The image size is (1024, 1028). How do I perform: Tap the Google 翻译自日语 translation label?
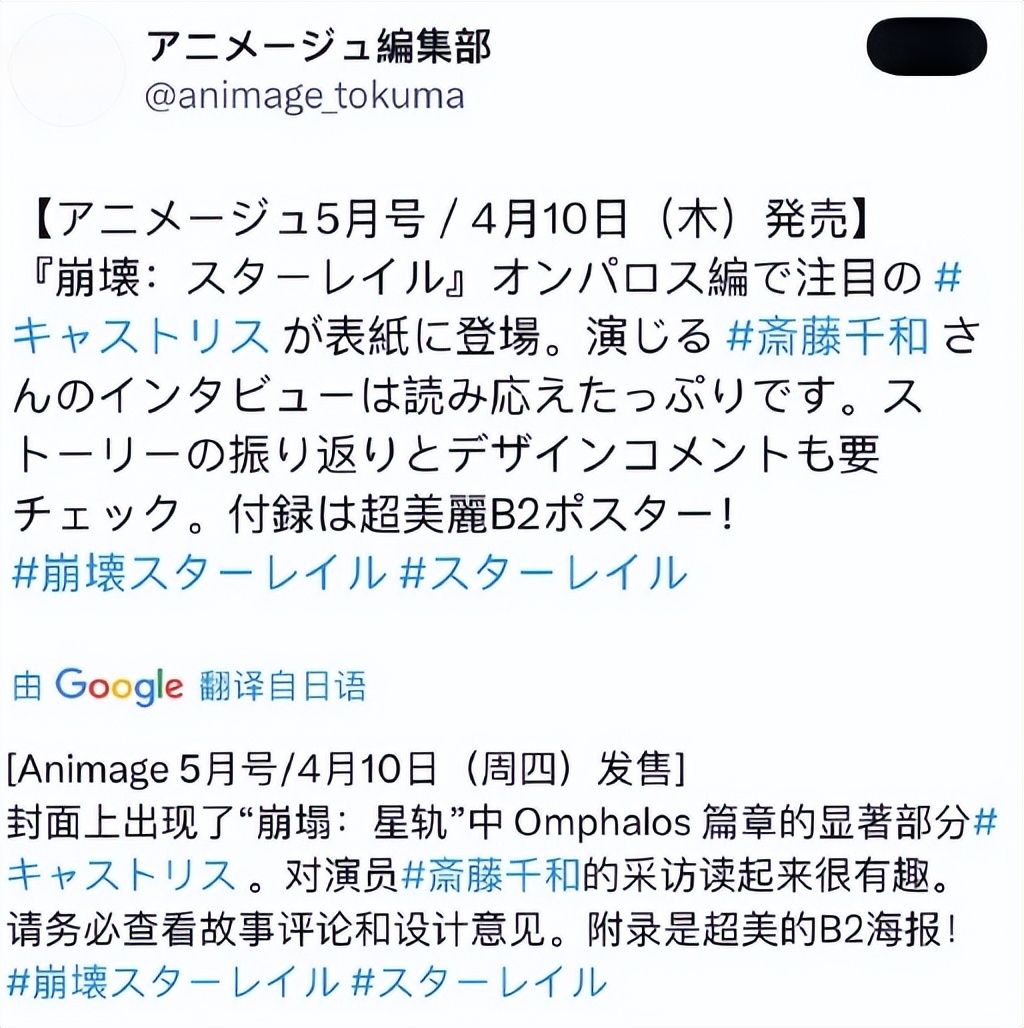[x=190, y=686]
